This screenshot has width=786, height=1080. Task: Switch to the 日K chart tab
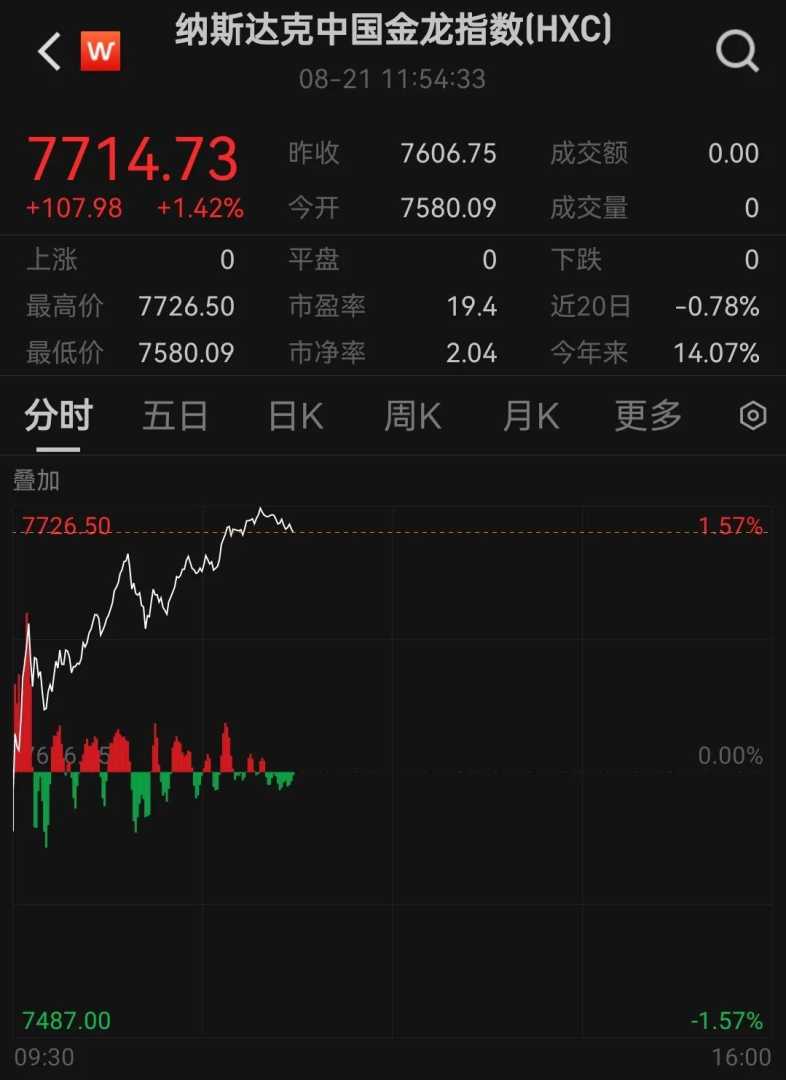pos(296,416)
